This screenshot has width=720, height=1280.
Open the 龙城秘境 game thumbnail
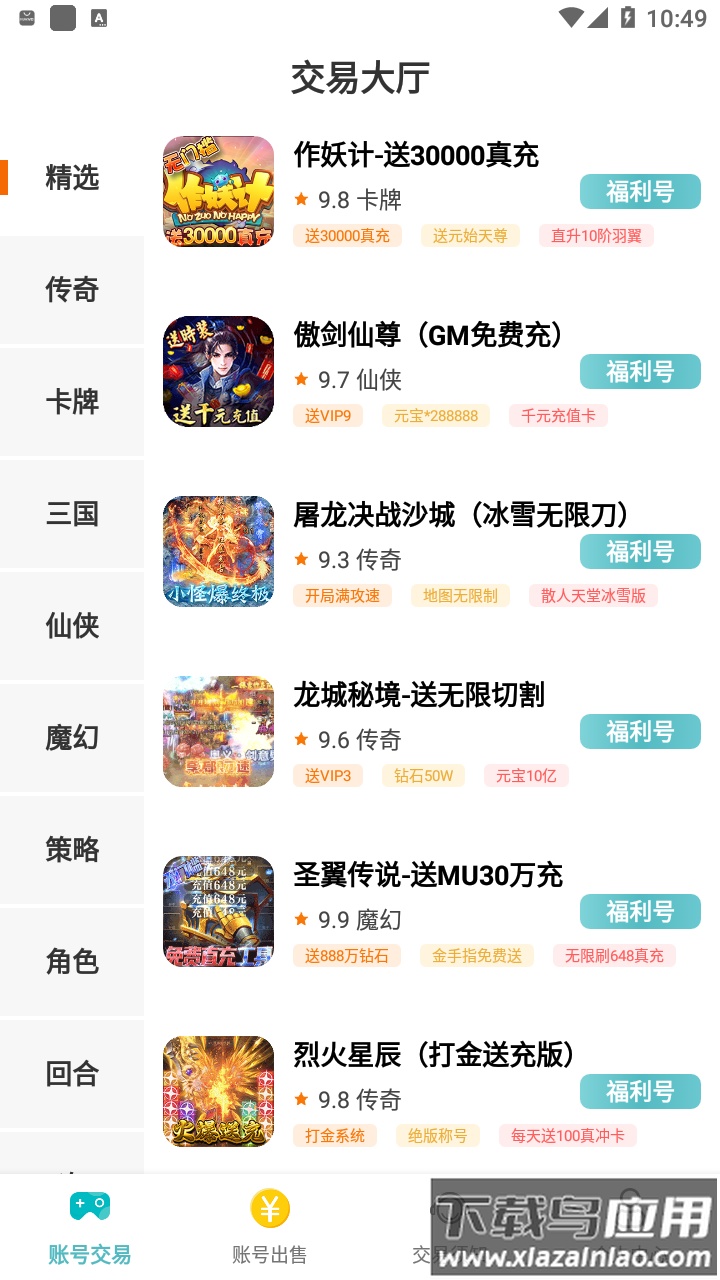click(x=218, y=731)
